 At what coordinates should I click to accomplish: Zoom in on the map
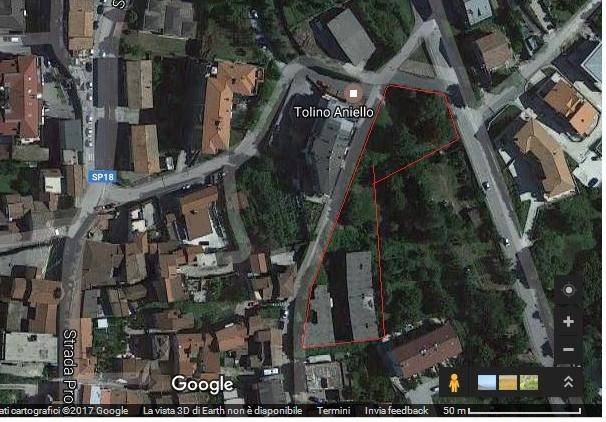coord(568,322)
